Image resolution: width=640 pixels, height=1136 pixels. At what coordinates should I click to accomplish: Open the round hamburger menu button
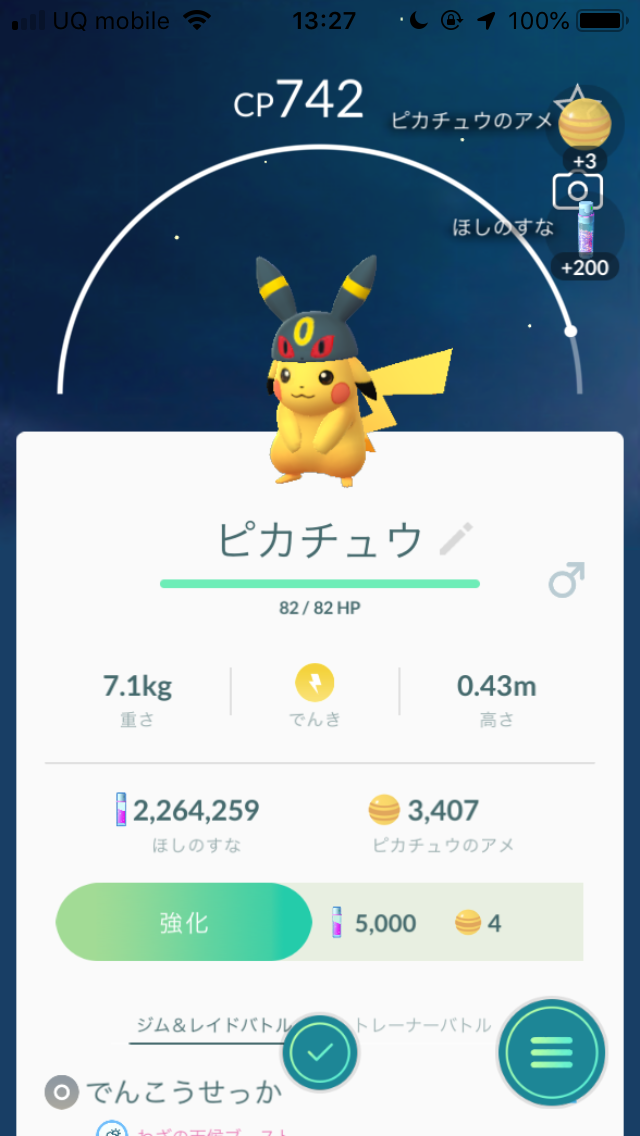pyautogui.click(x=551, y=1051)
